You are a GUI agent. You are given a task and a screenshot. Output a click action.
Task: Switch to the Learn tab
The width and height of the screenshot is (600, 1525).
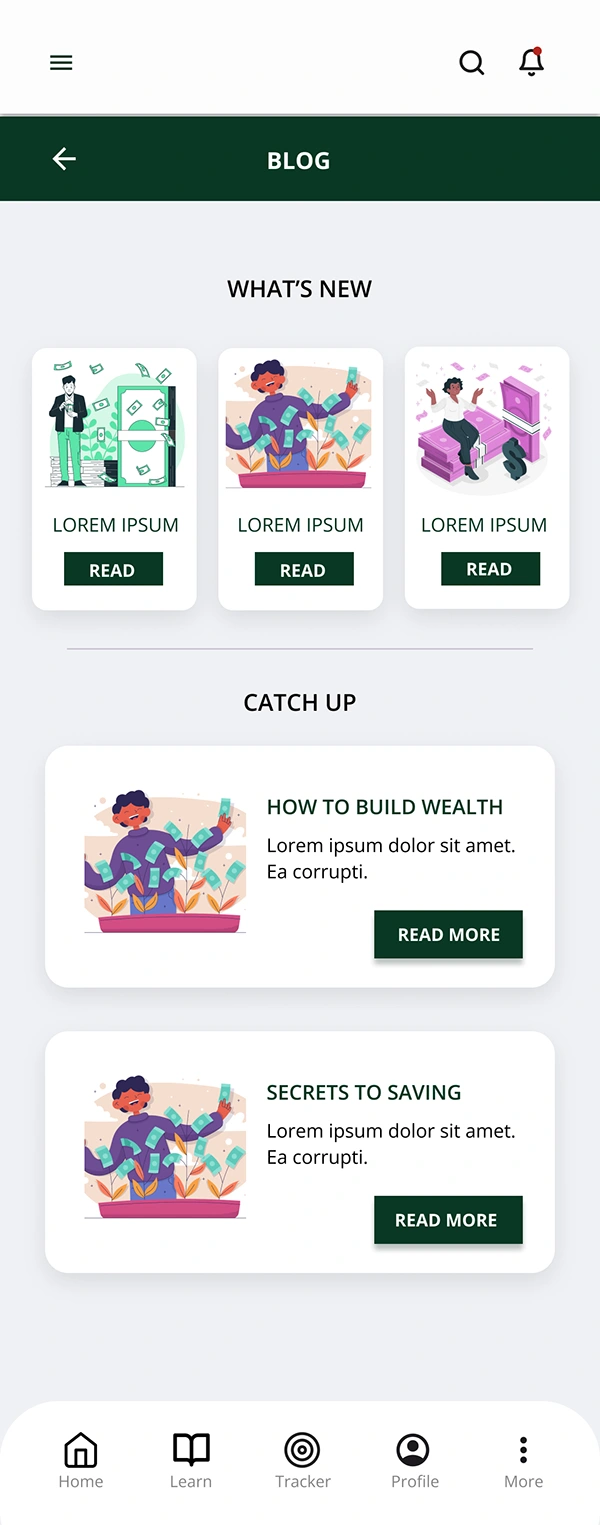click(x=191, y=1460)
